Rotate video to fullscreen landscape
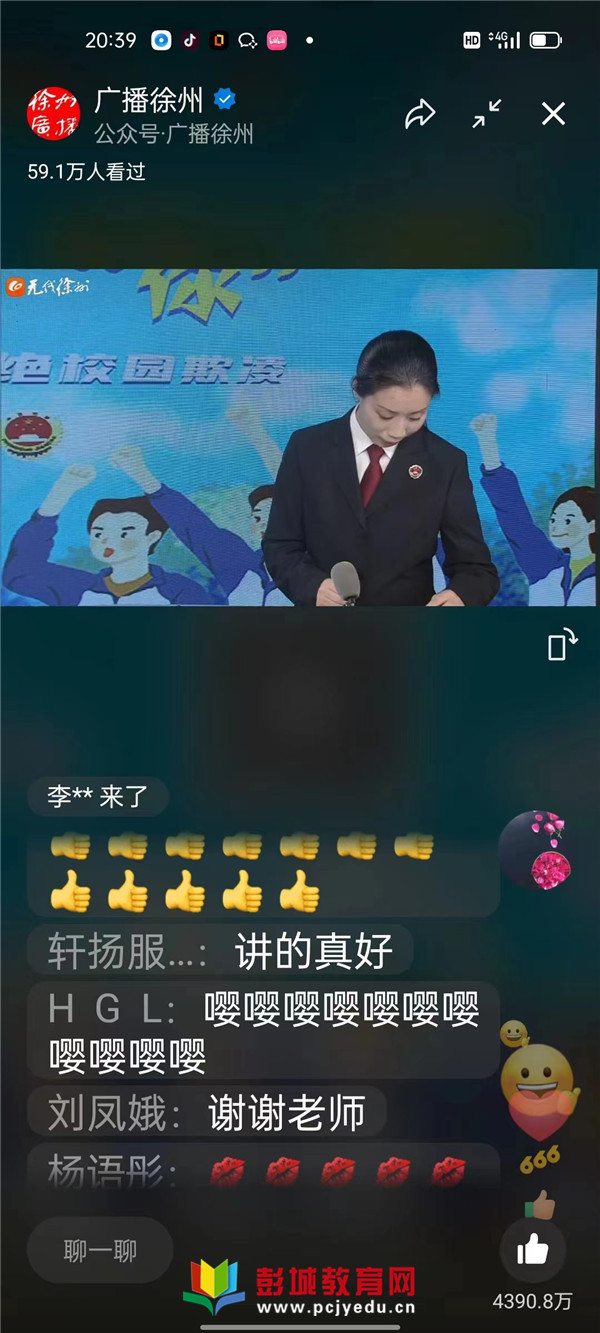 tap(563, 645)
